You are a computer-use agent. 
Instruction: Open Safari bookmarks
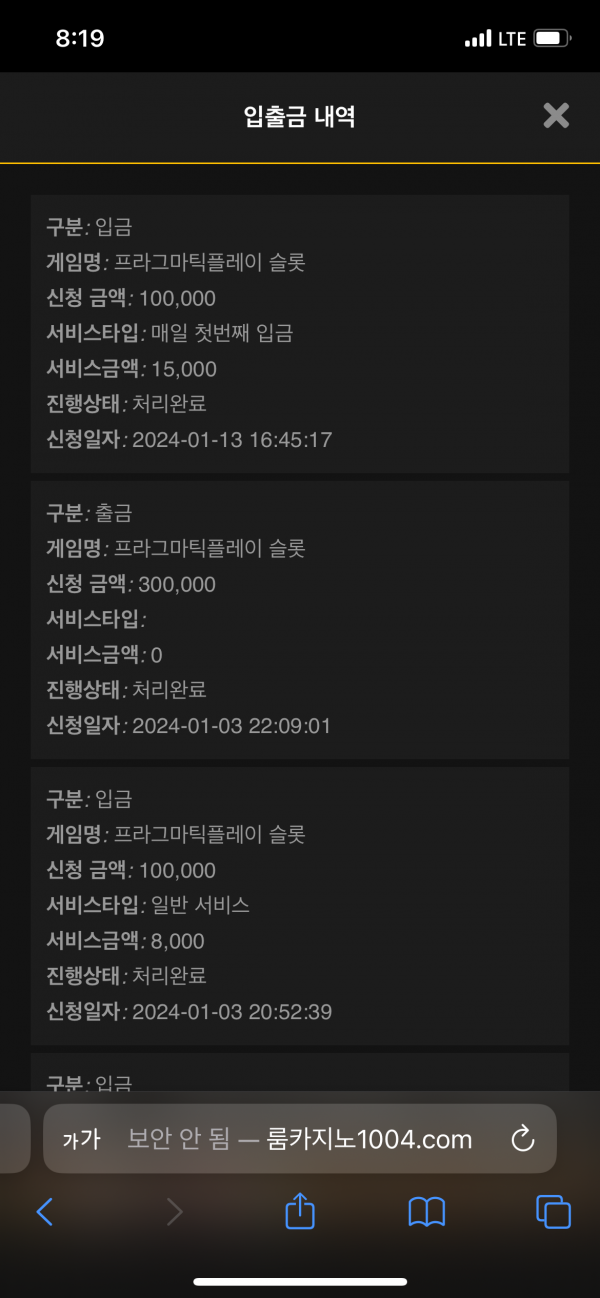[x=427, y=1213]
